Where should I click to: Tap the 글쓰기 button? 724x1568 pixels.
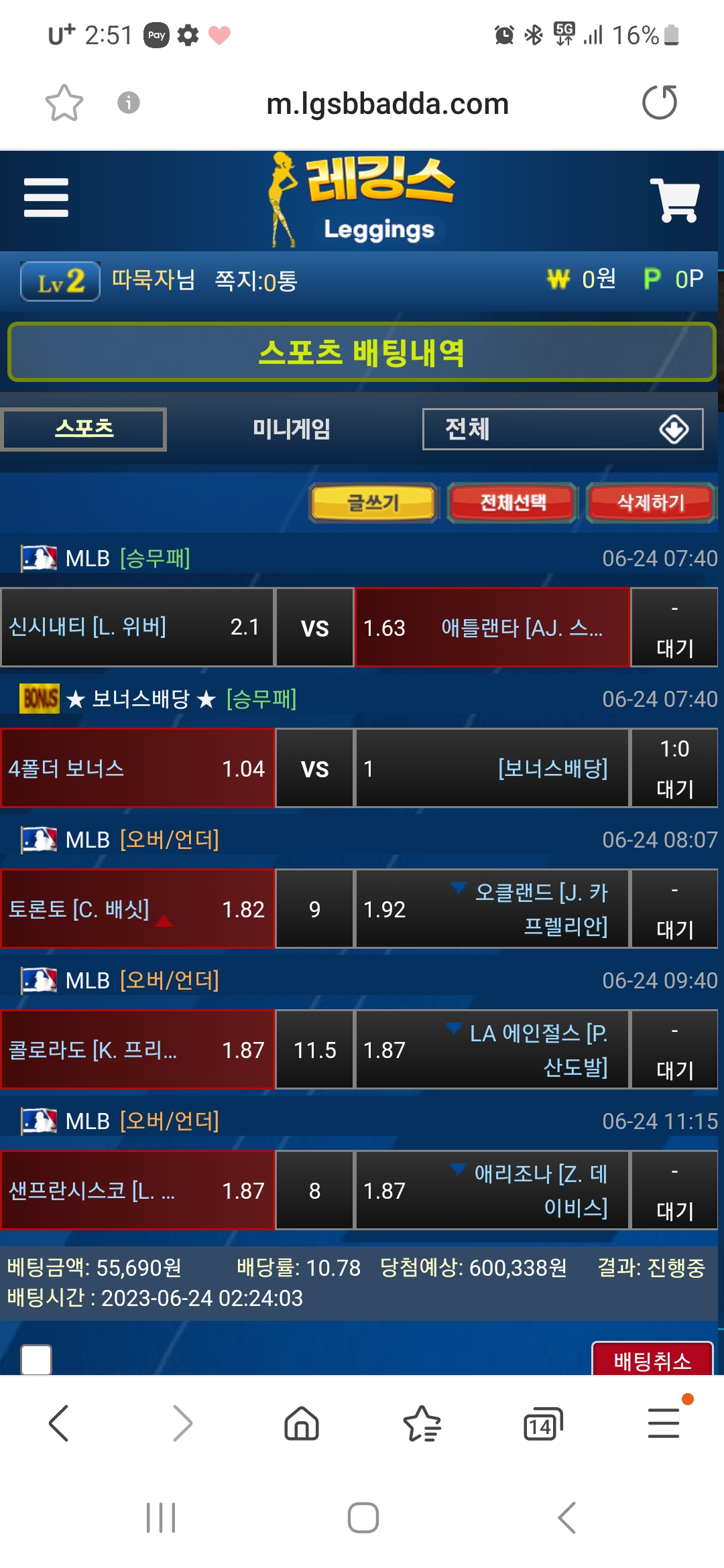click(373, 503)
